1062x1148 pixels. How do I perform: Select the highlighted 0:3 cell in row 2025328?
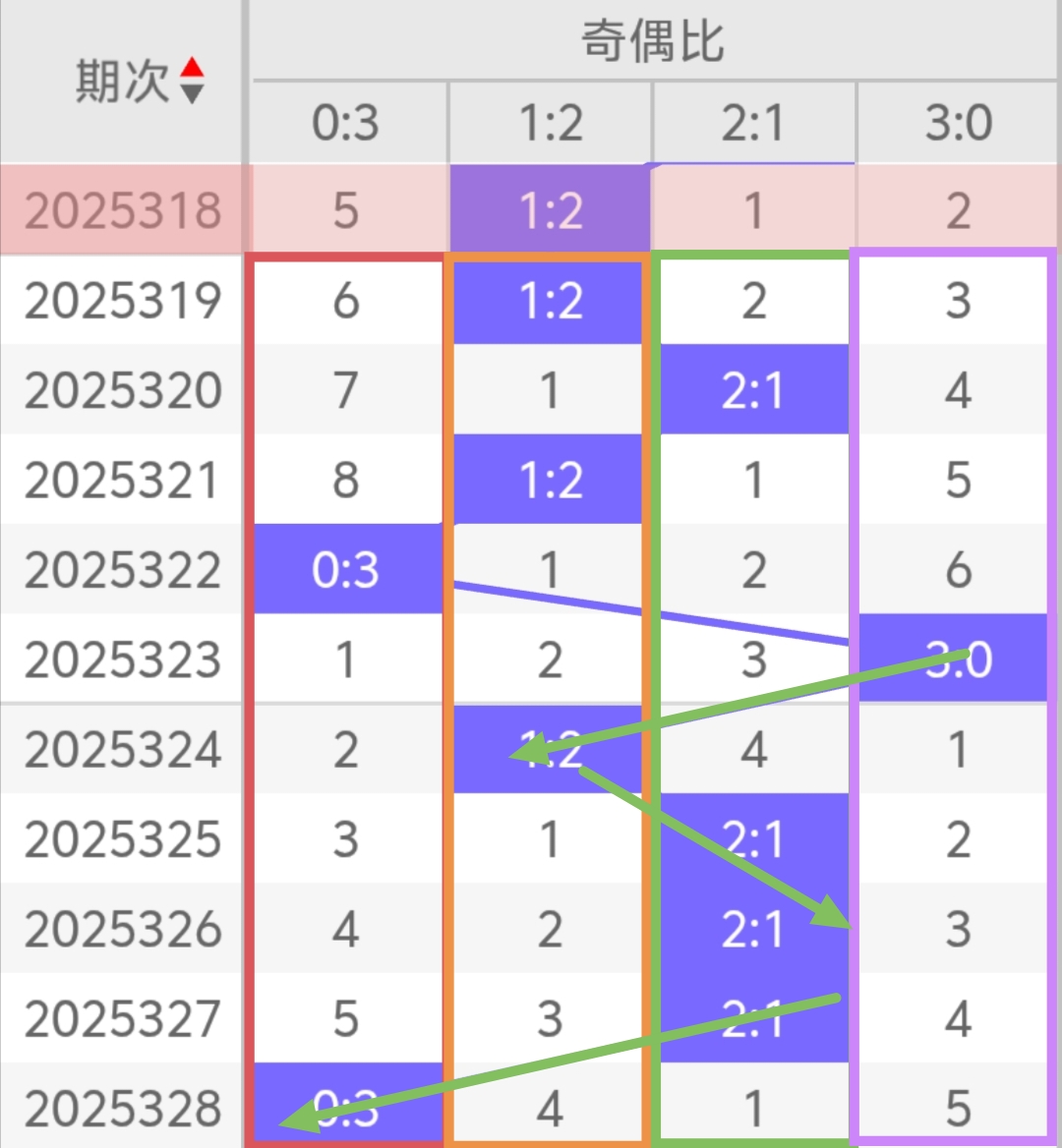point(346,1109)
